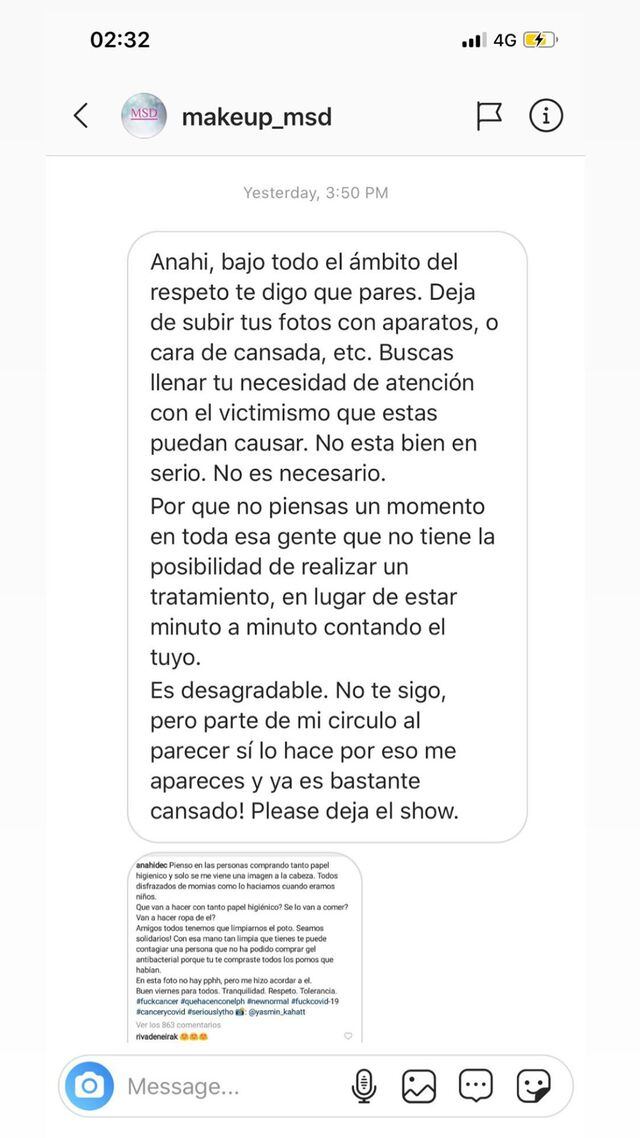Screen dimensions: 640x1138
Task: Open the camera to send a photo
Action: 90,1085
